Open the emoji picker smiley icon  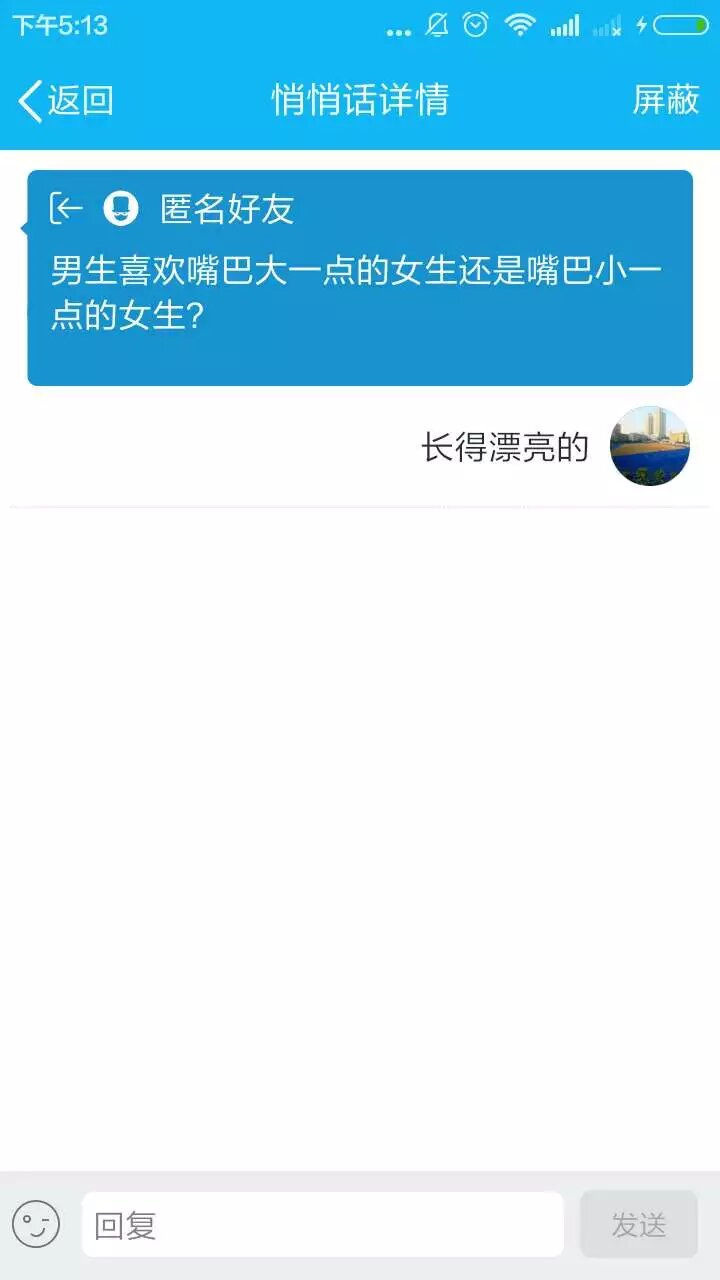pyautogui.click(x=36, y=1224)
